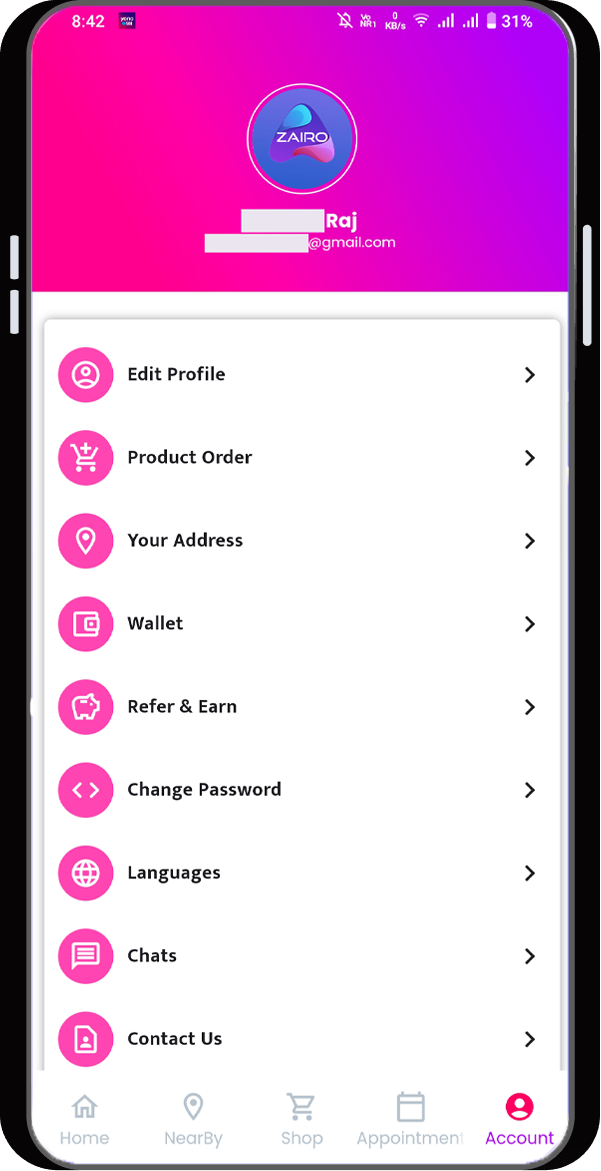Switch to the NearBy tab
Screen dimensions: 601x1171
(193, 1118)
